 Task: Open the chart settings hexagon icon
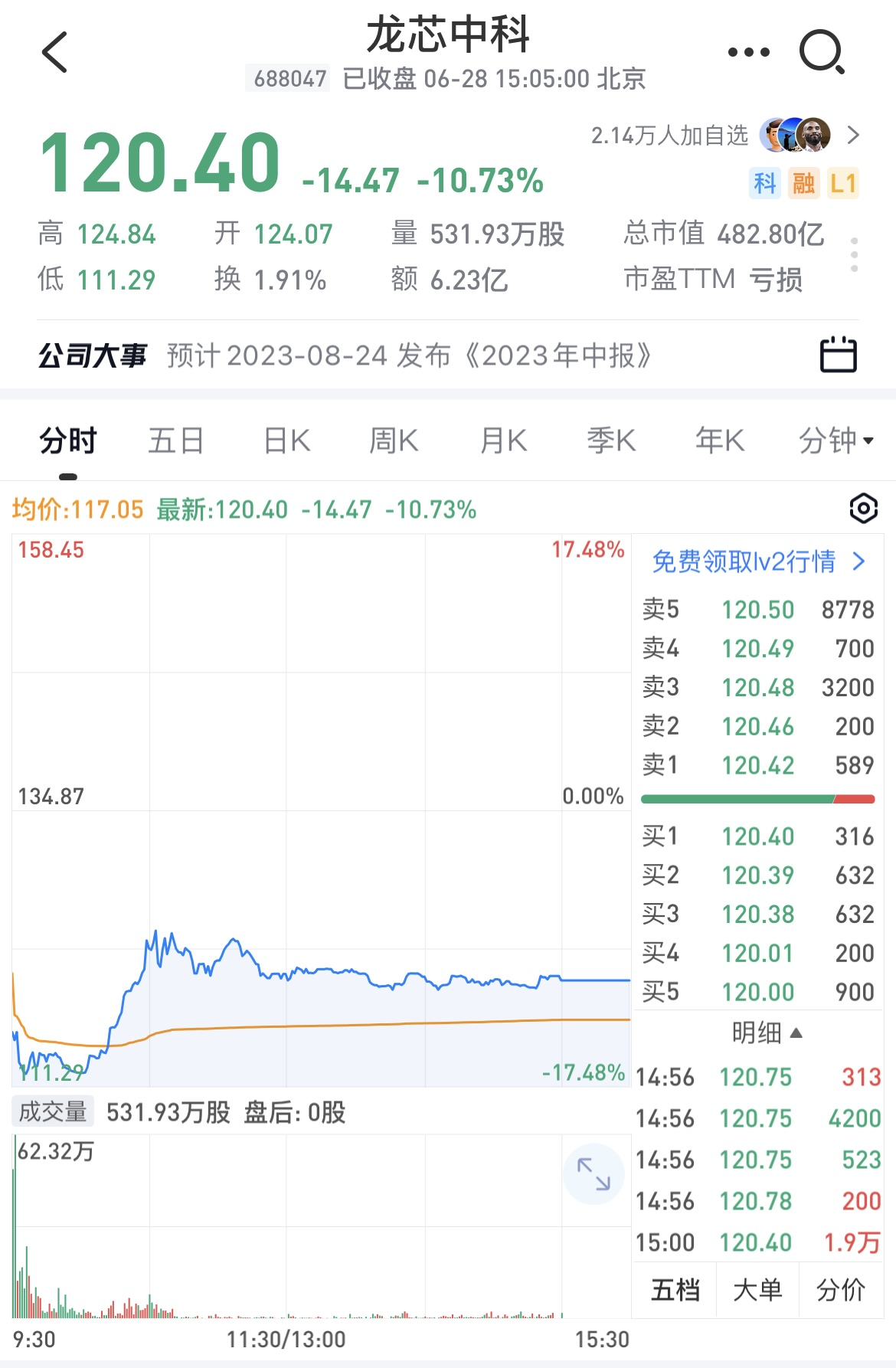(x=863, y=509)
